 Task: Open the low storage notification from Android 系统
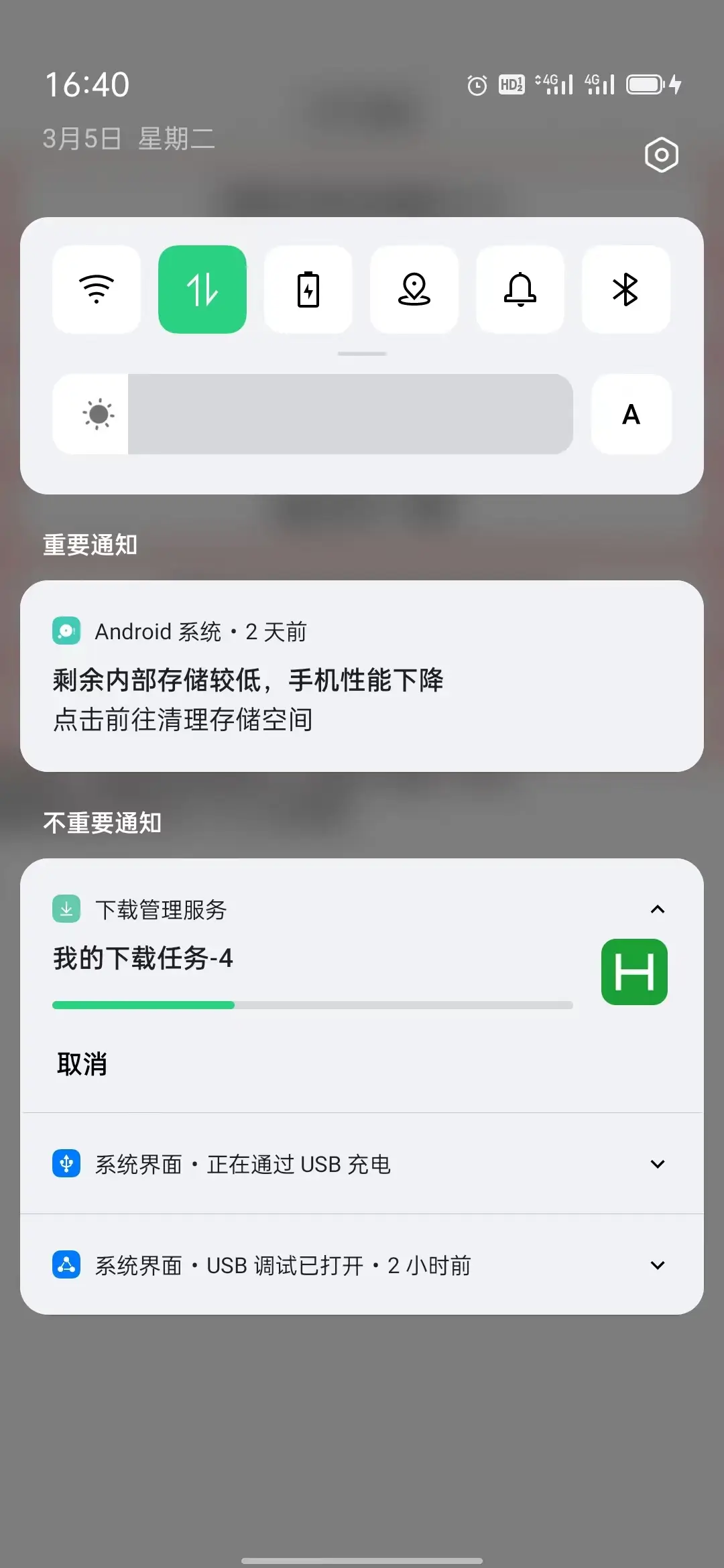click(362, 676)
